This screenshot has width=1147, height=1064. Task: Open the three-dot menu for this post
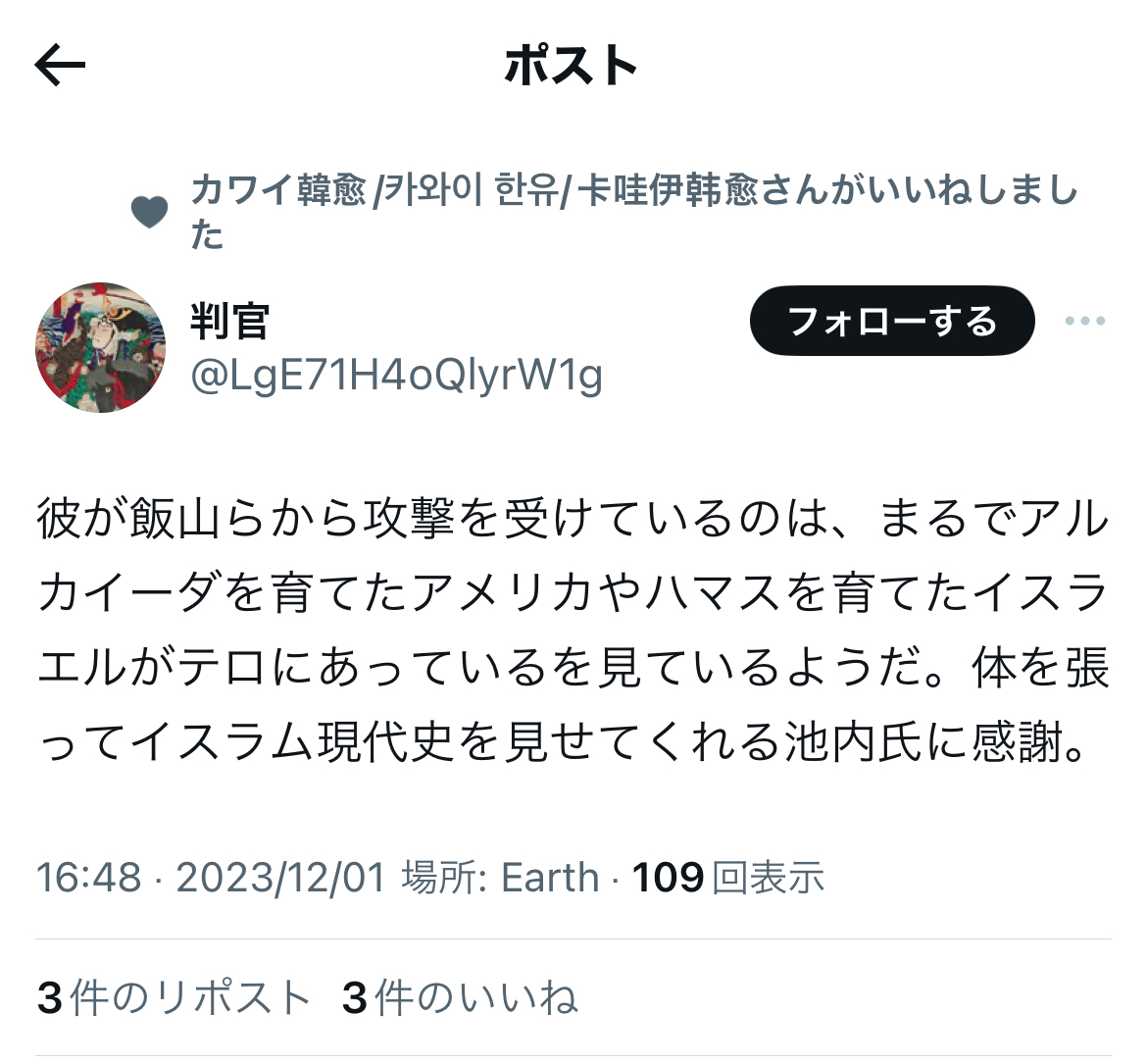(1084, 321)
